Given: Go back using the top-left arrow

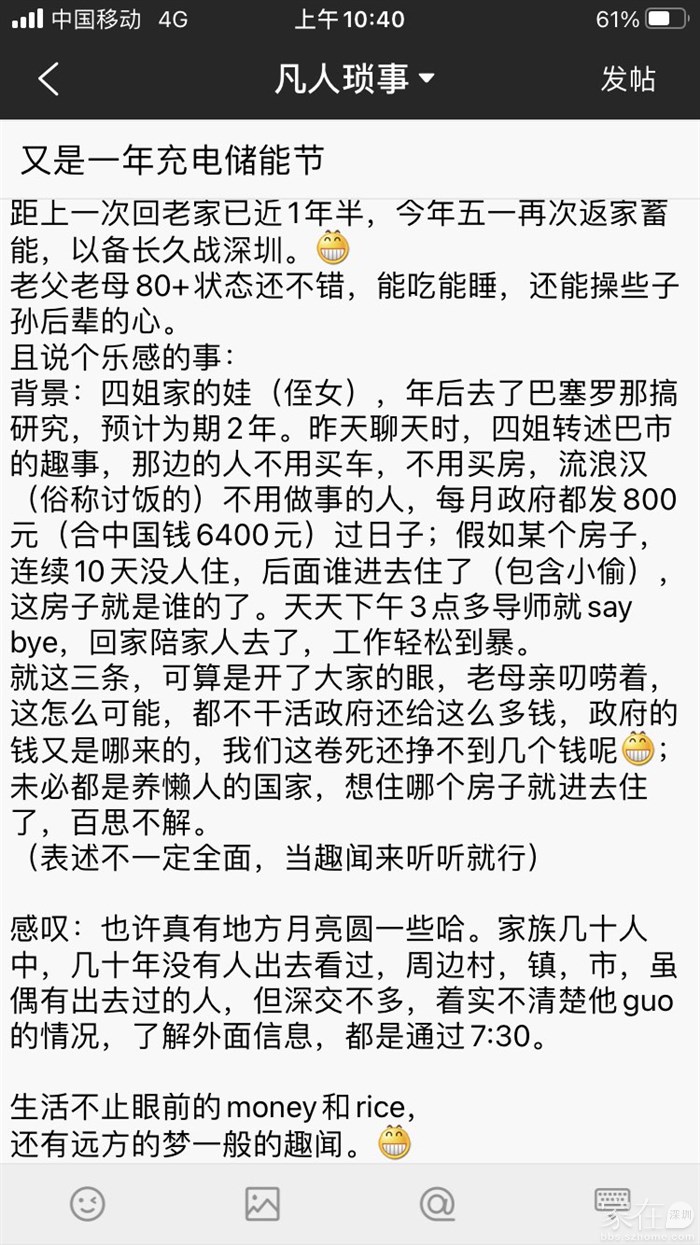Looking at the screenshot, I should pos(48,80).
